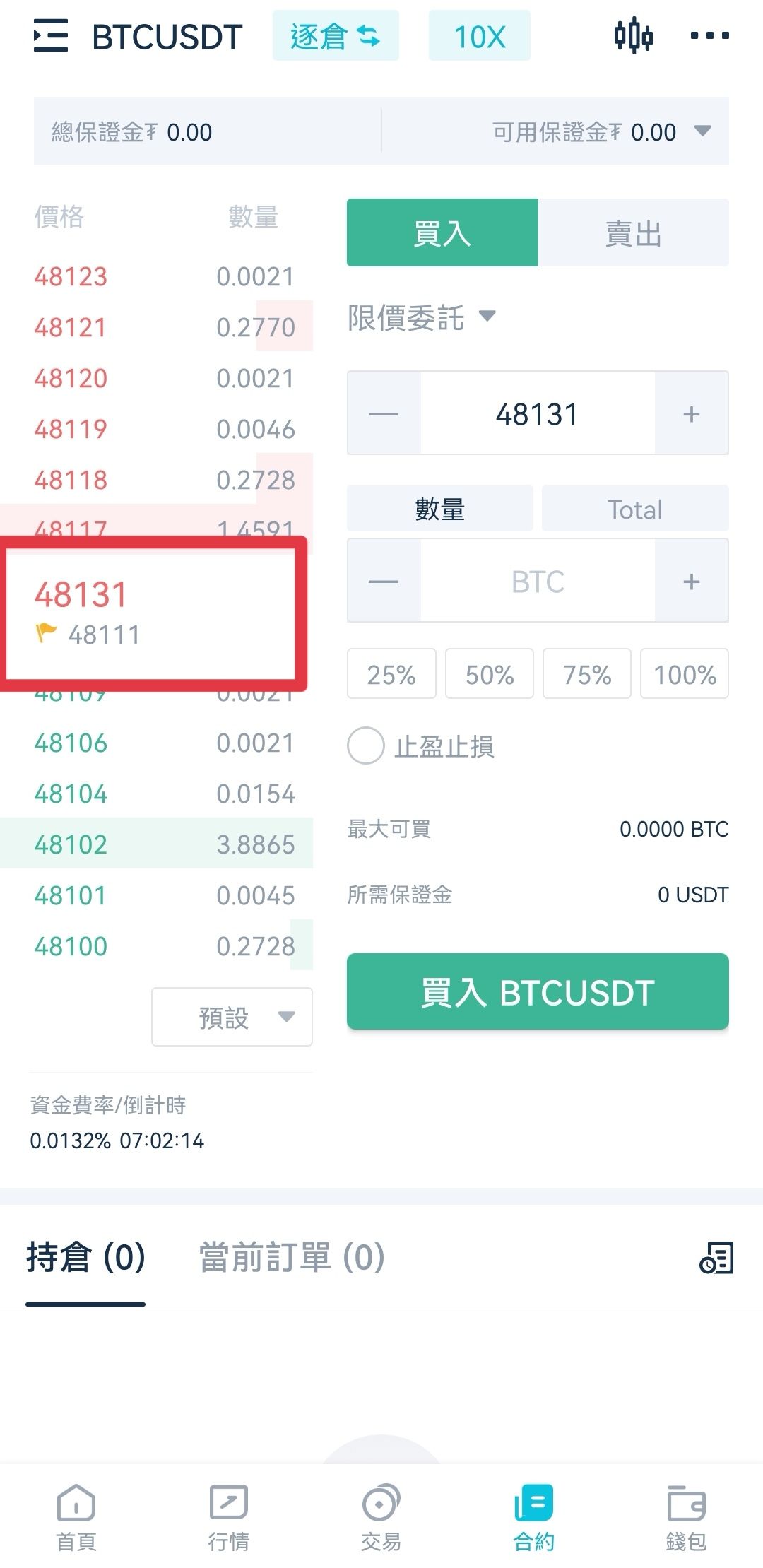The image size is (763, 1568).
Task: Open the three-dot overflow menu
Action: click(709, 35)
